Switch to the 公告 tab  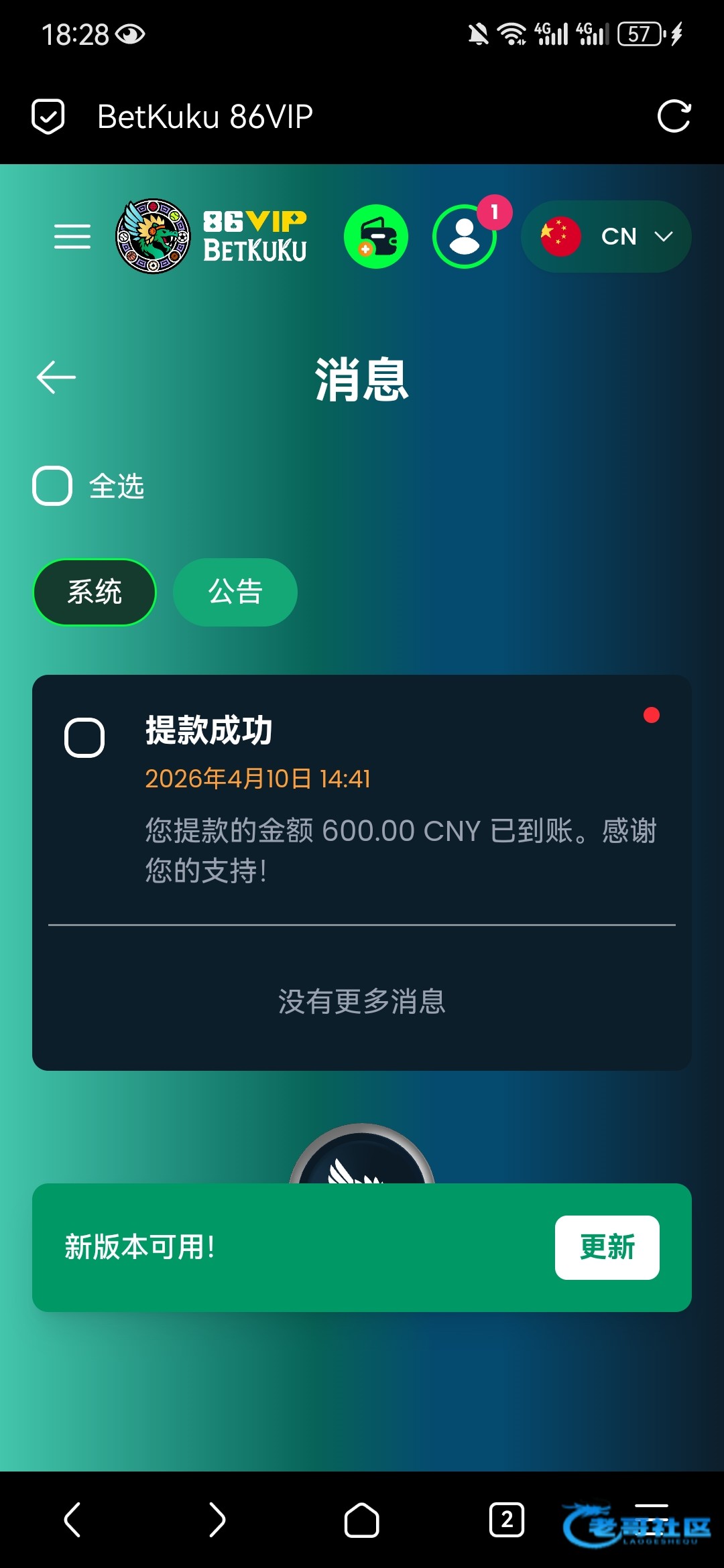235,592
